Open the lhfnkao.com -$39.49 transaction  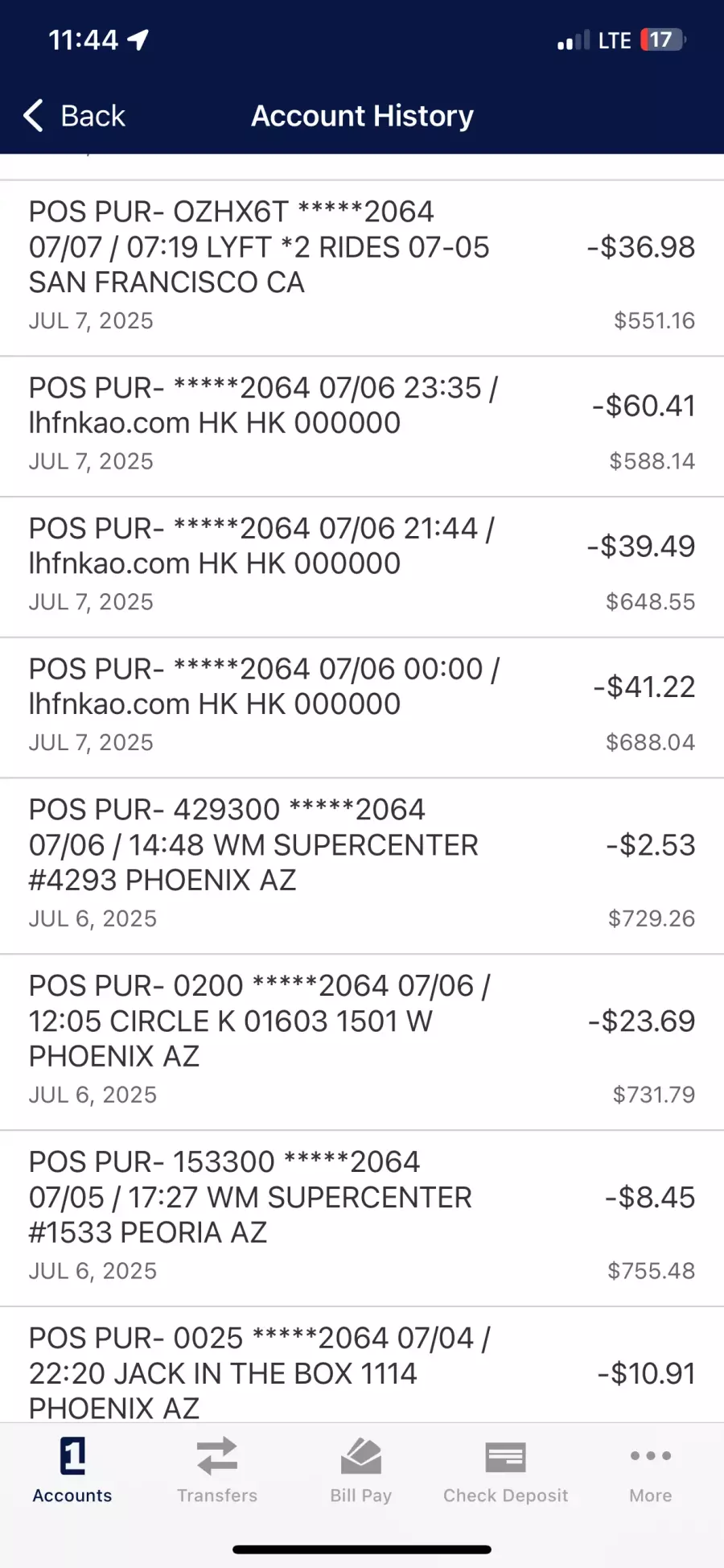[x=362, y=567]
